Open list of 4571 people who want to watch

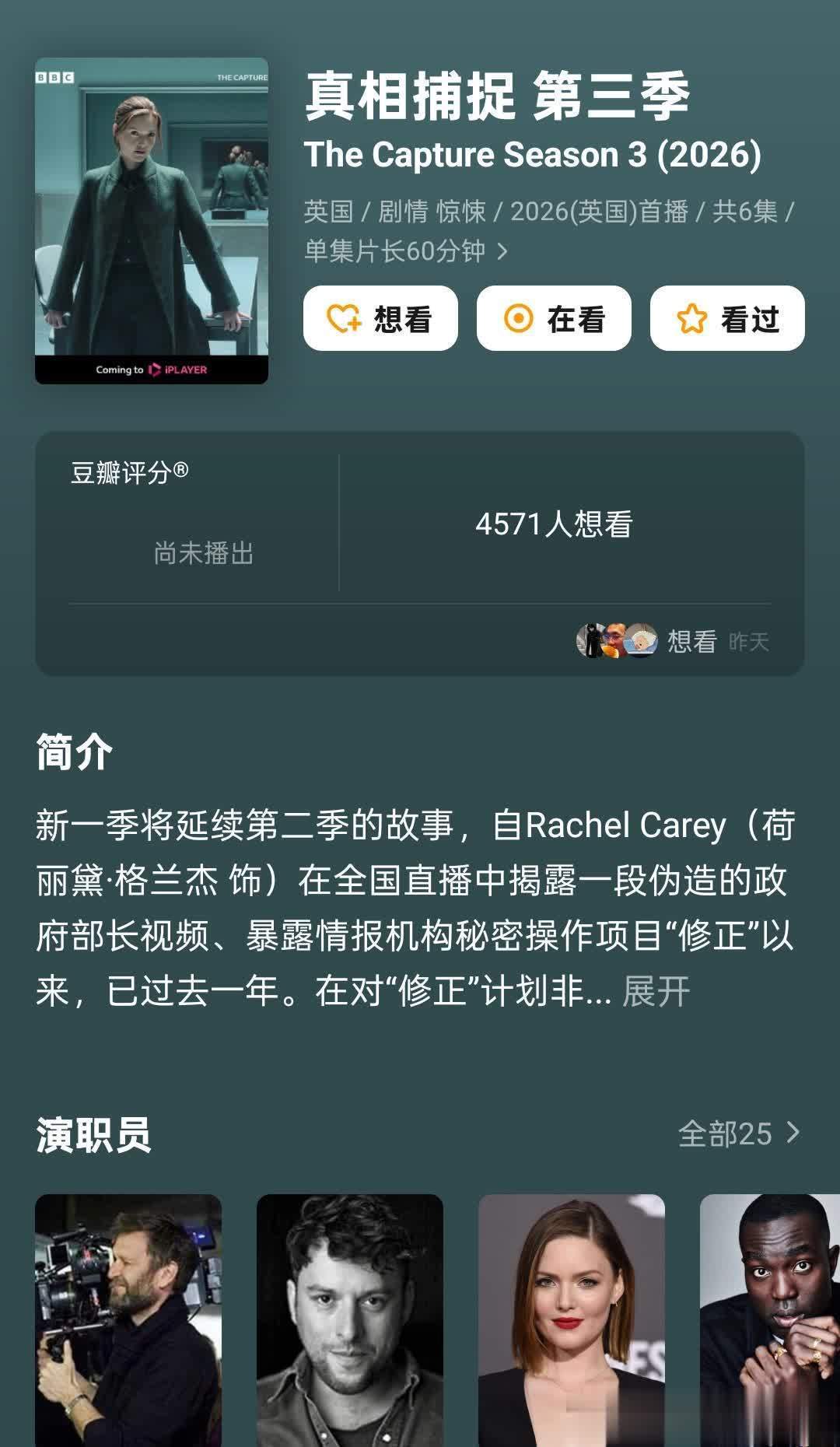[x=554, y=524]
